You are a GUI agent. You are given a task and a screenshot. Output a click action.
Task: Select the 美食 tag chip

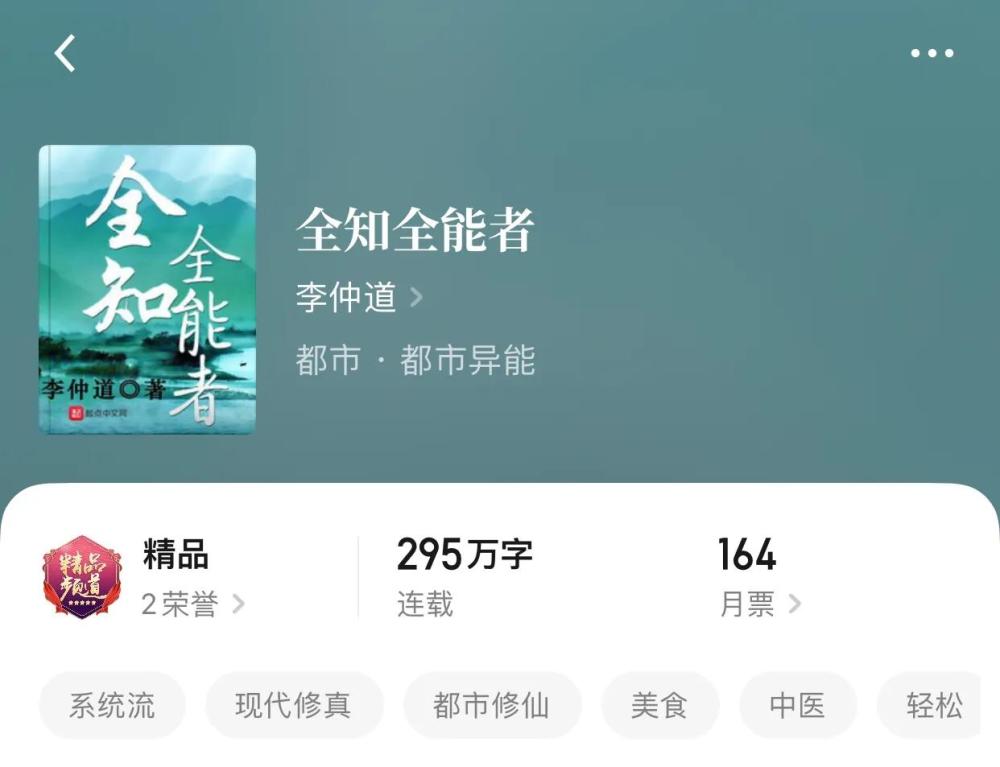click(x=660, y=706)
